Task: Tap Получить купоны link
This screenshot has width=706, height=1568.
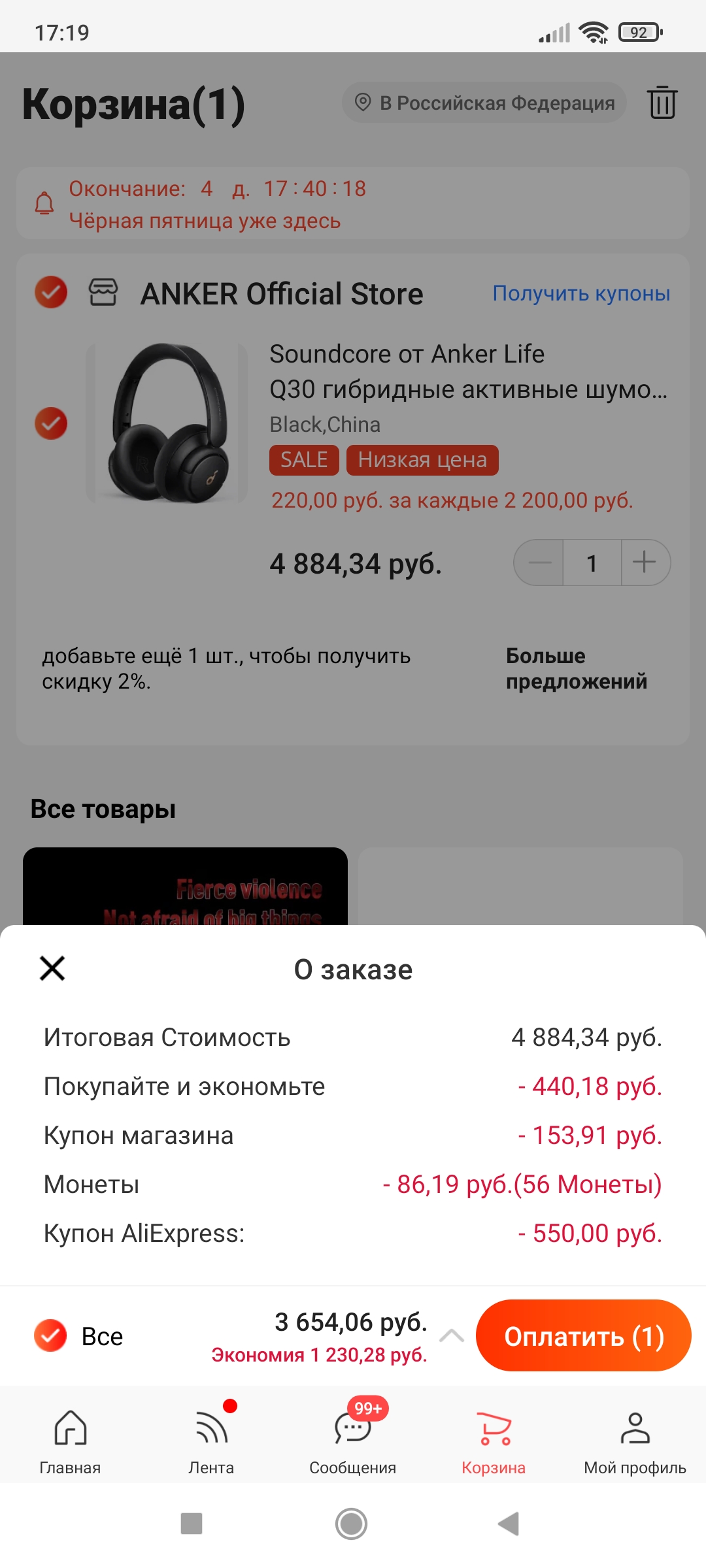Action: (x=580, y=293)
